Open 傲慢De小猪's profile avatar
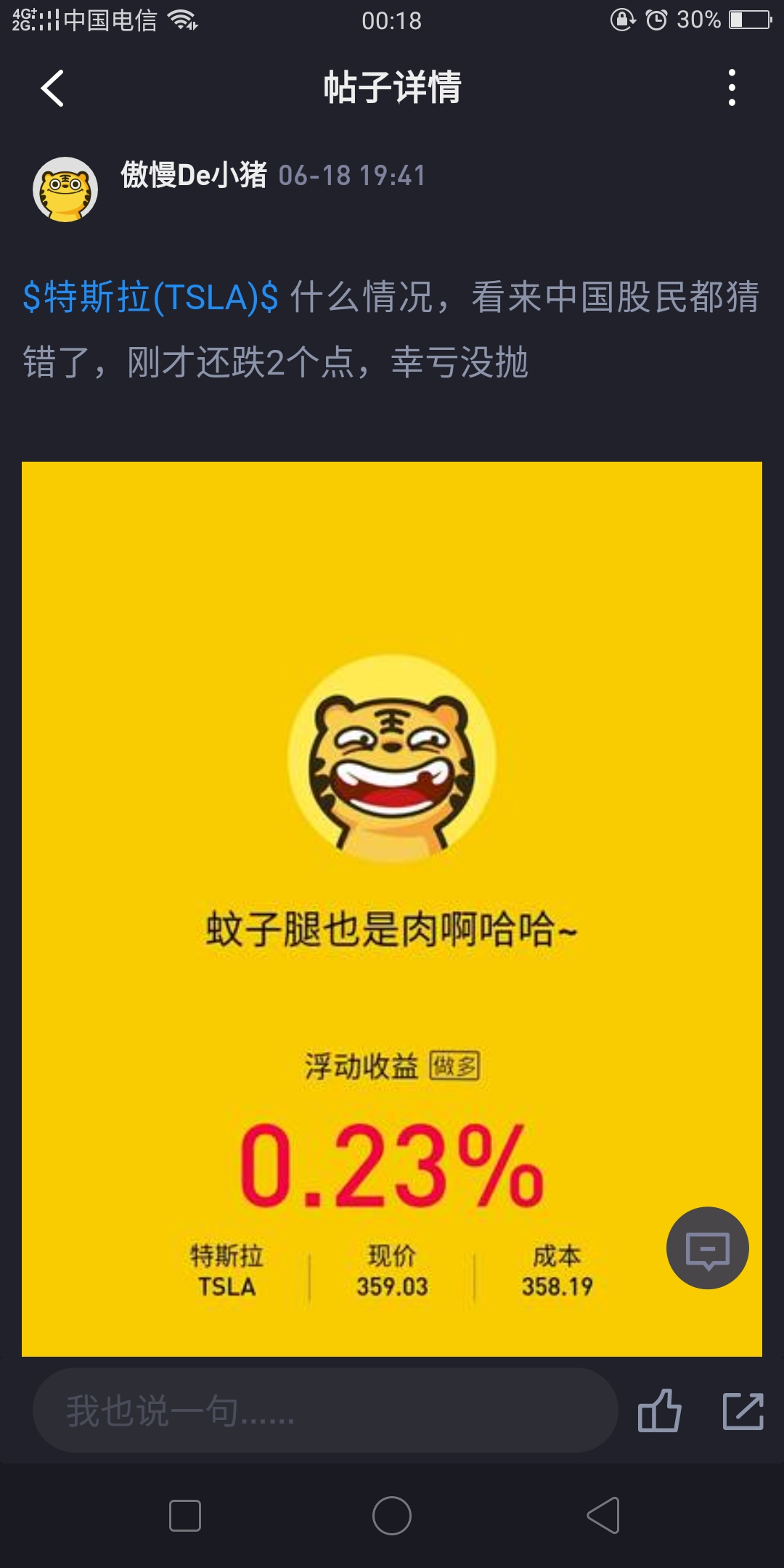The image size is (784, 1568). click(65, 189)
